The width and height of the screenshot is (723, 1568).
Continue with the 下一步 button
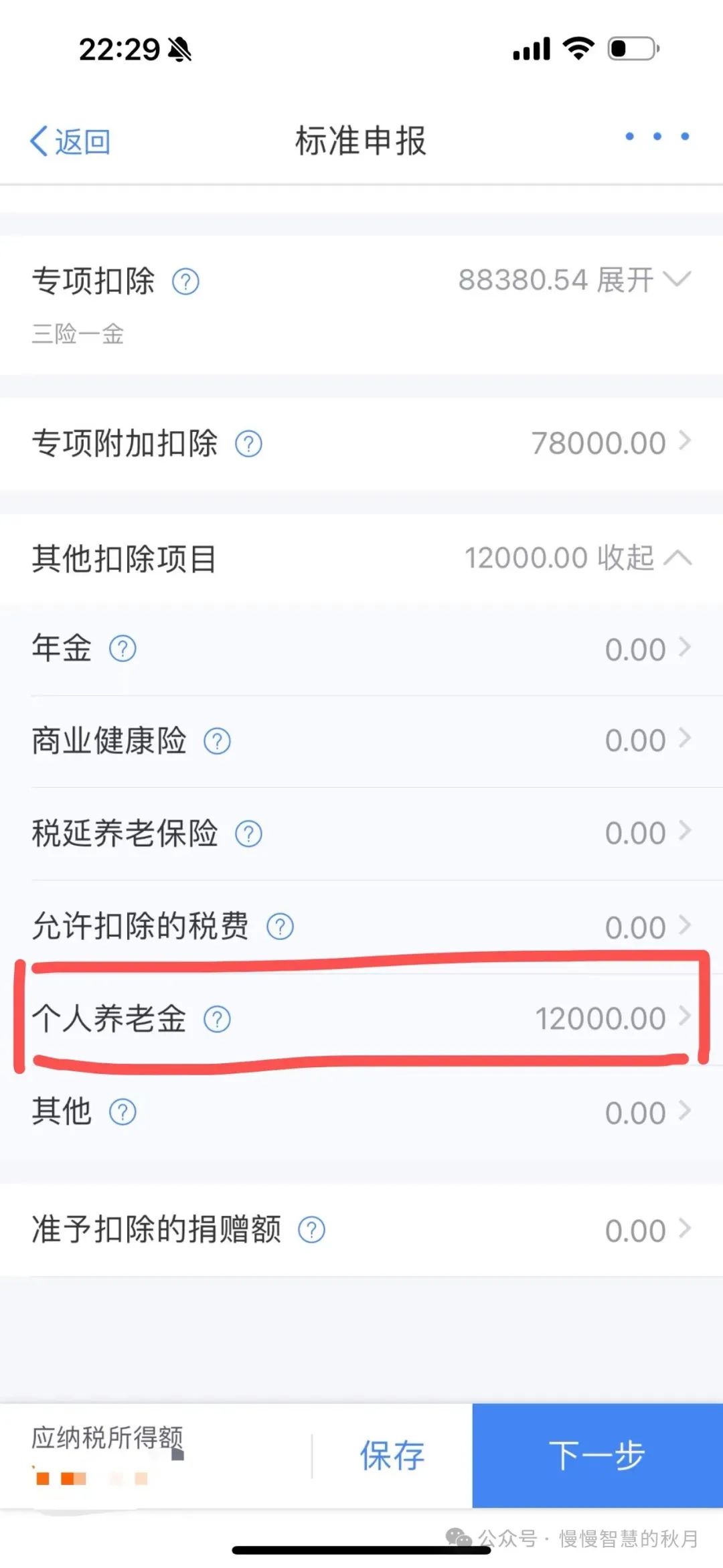point(597,1456)
